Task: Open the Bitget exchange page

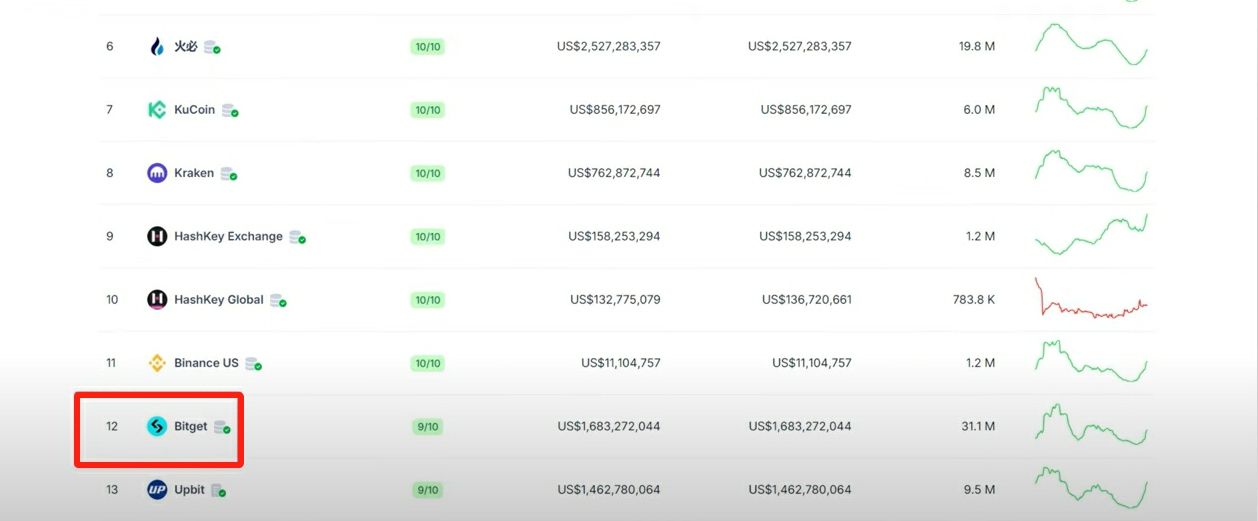Action: pos(191,427)
